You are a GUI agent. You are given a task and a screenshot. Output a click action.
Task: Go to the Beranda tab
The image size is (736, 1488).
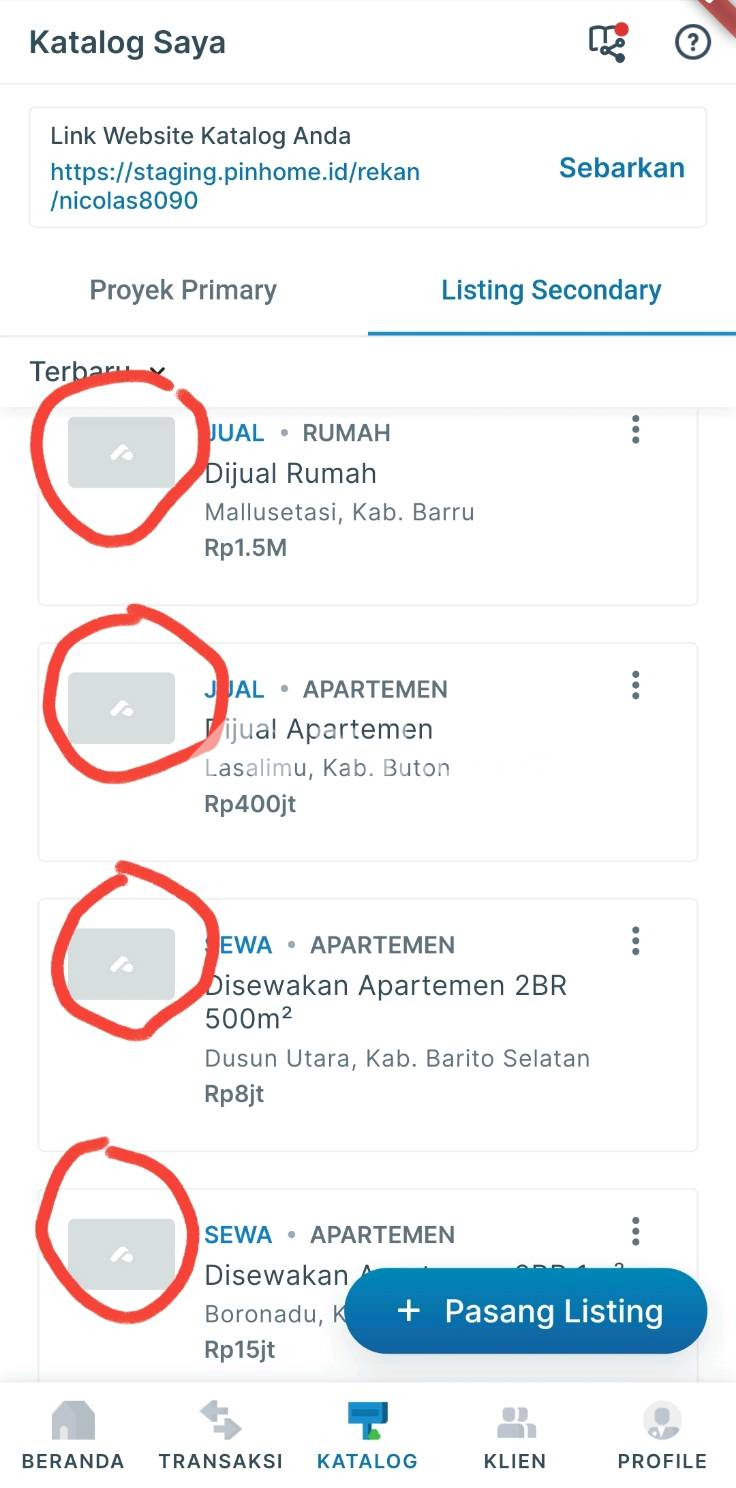point(73,1436)
